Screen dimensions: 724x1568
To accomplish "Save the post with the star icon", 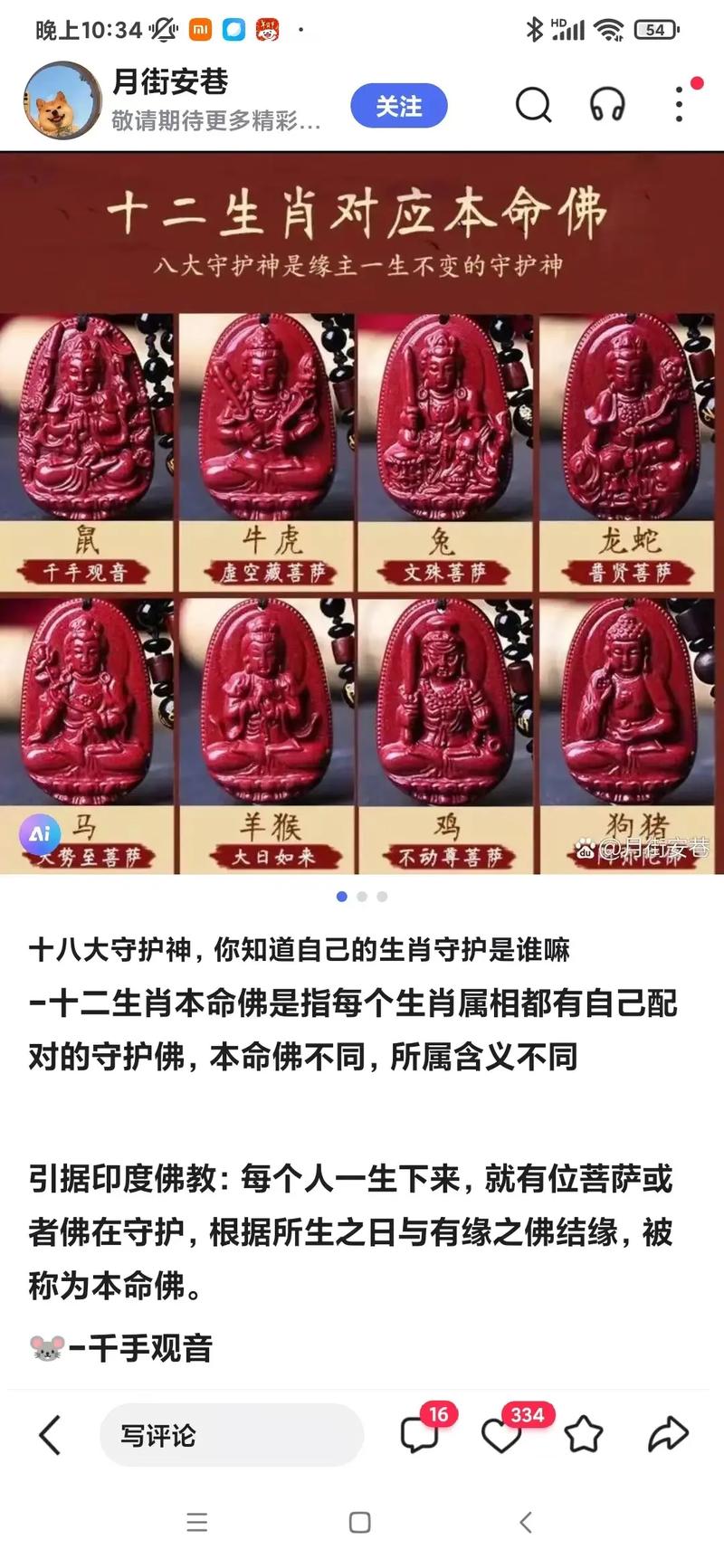I will [584, 1434].
